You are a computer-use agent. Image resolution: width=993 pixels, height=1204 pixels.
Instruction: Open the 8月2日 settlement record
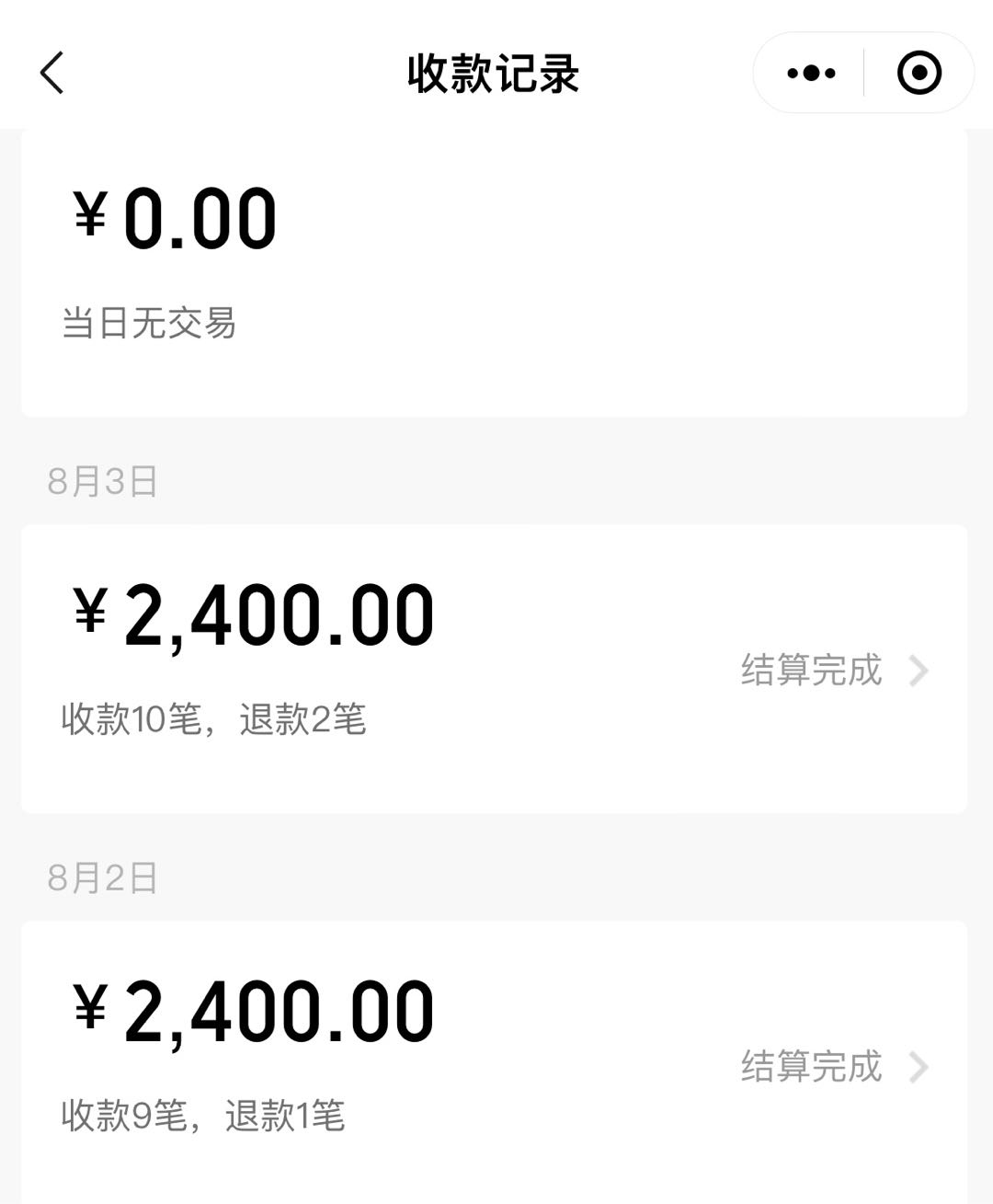point(833,1067)
